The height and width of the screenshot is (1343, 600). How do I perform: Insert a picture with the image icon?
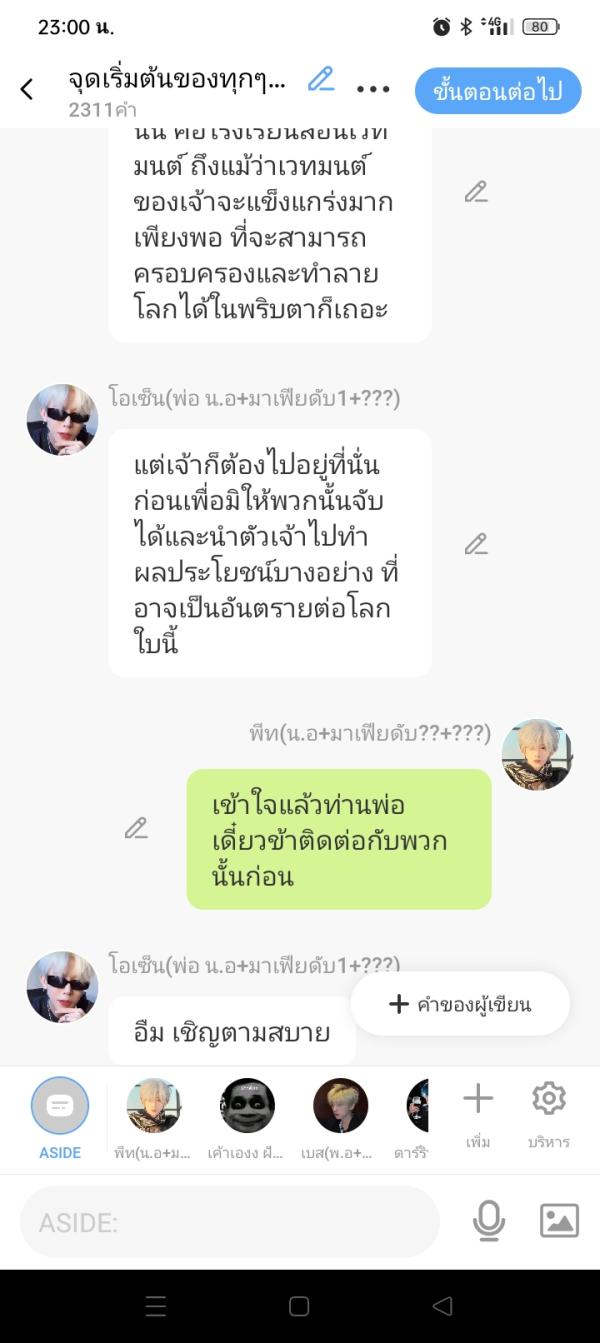[559, 1221]
